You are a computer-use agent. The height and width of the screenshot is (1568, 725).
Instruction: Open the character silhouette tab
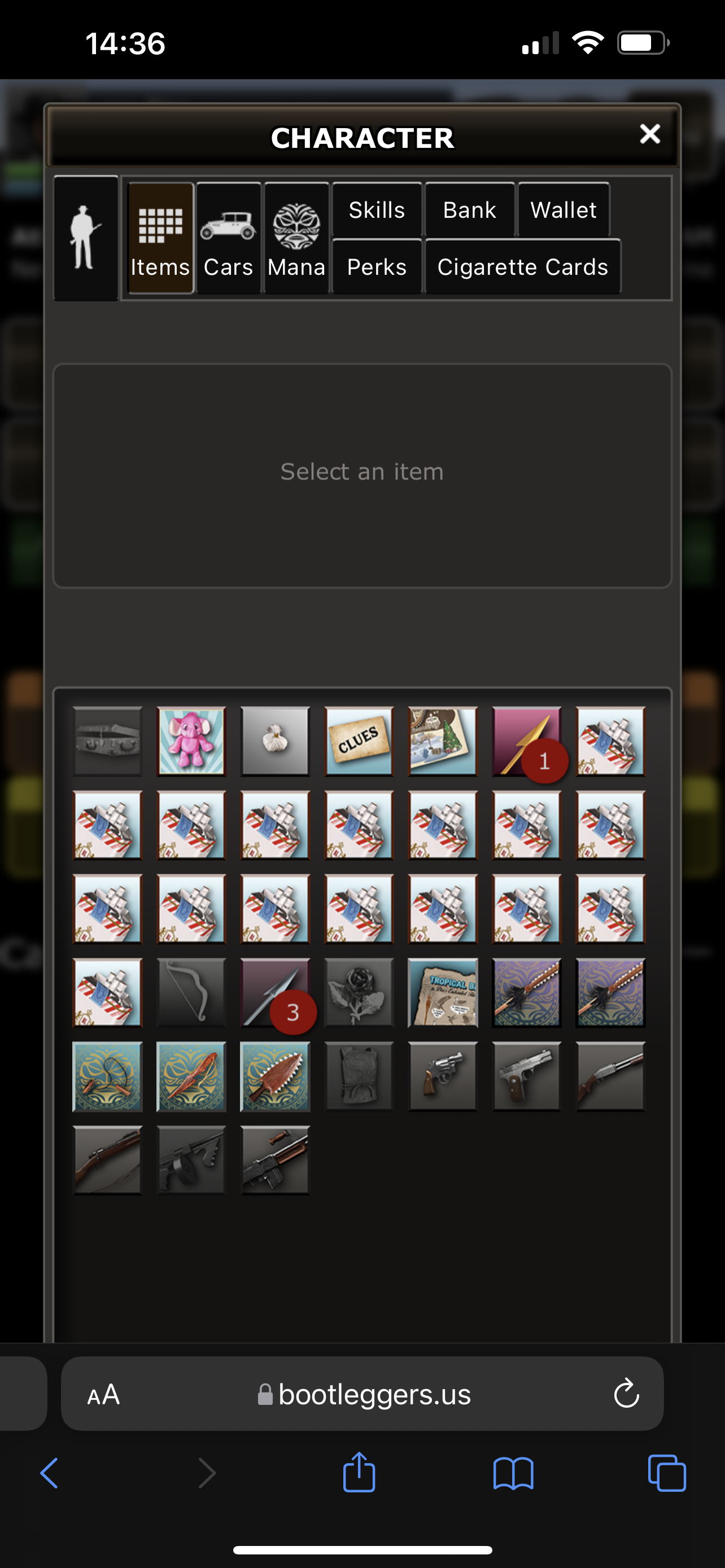86,238
